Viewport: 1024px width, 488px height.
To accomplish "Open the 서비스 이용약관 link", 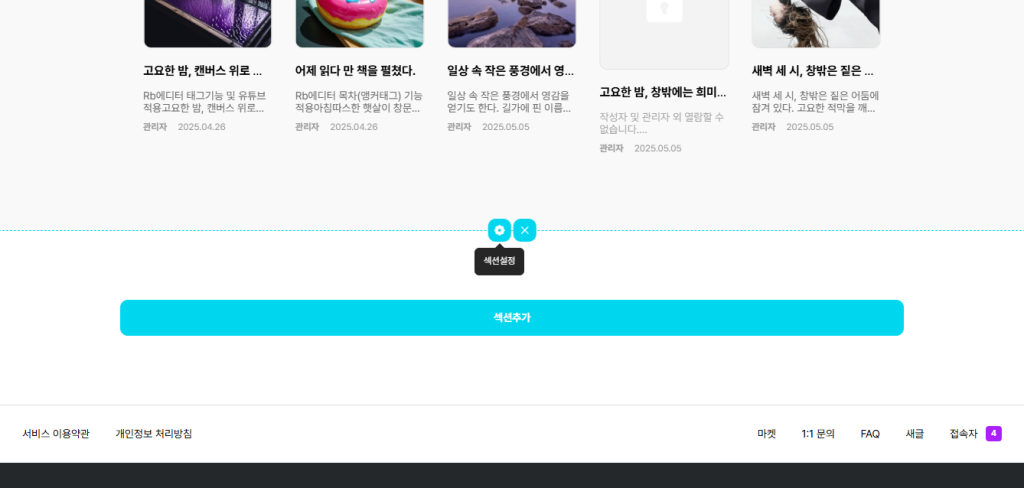I will (56, 434).
